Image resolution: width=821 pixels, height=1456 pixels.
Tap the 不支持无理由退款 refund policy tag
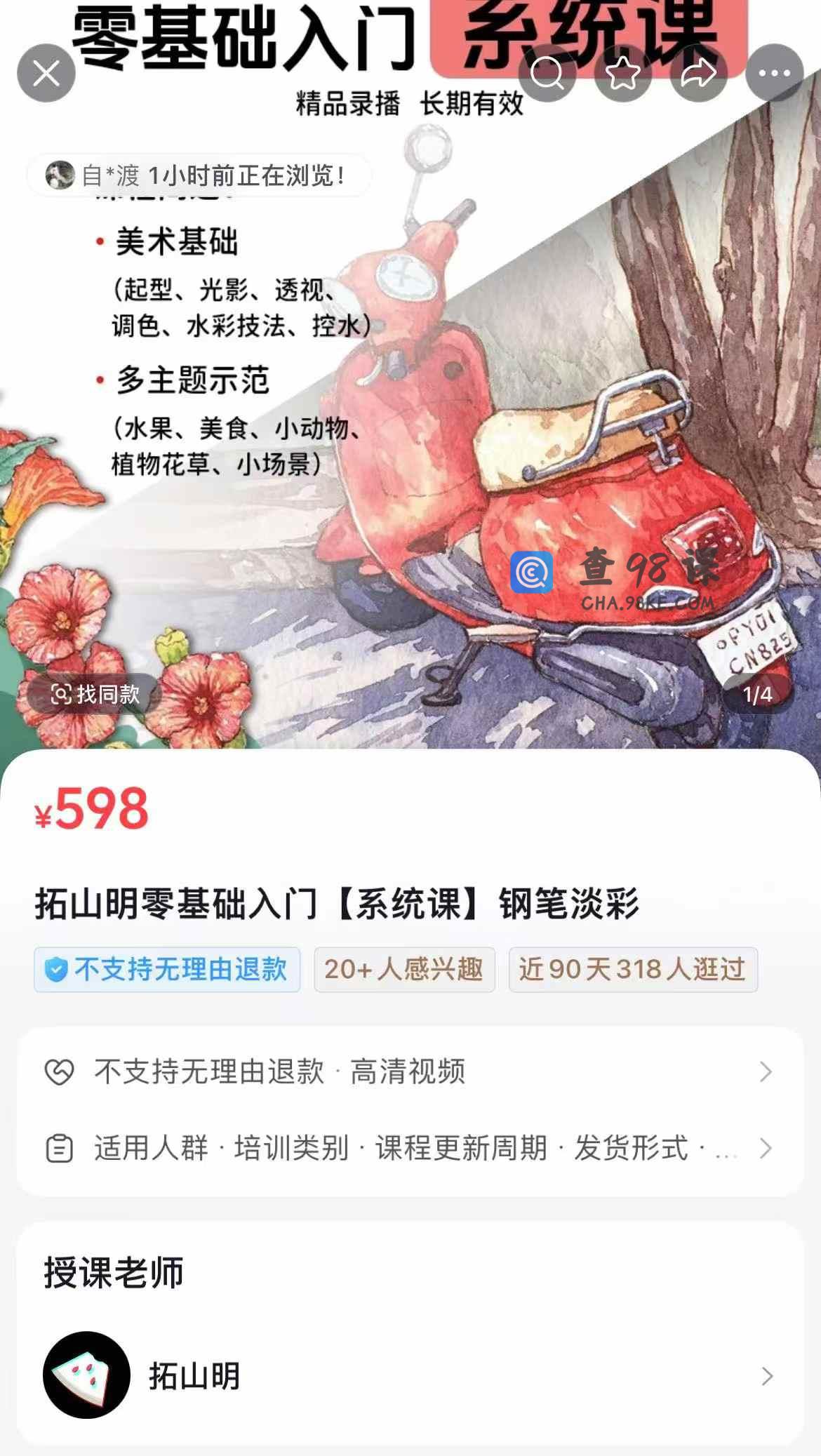[x=167, y=970]
